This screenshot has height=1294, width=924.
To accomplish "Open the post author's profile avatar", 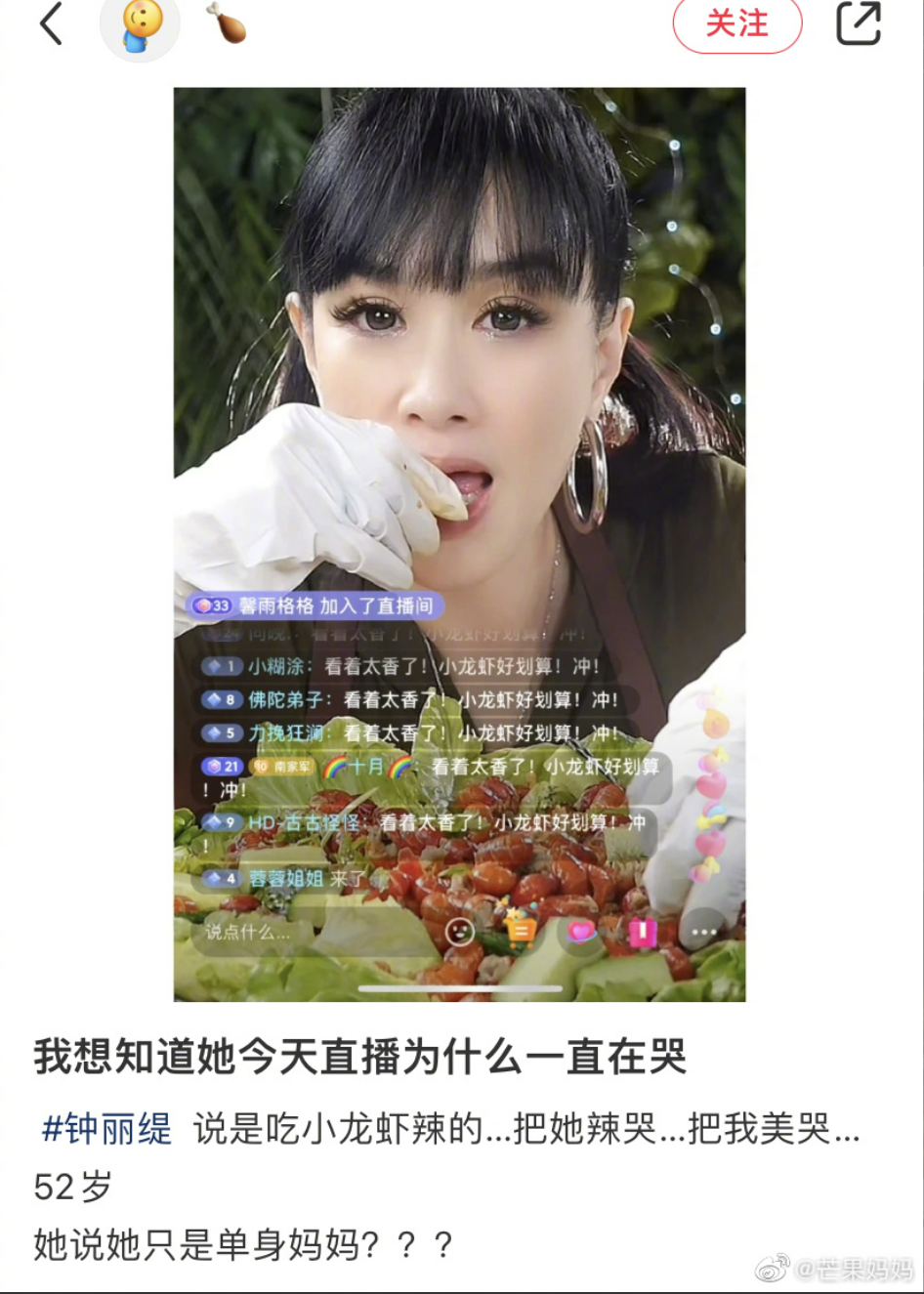I will pyautogui.click(x=141, y=26).
